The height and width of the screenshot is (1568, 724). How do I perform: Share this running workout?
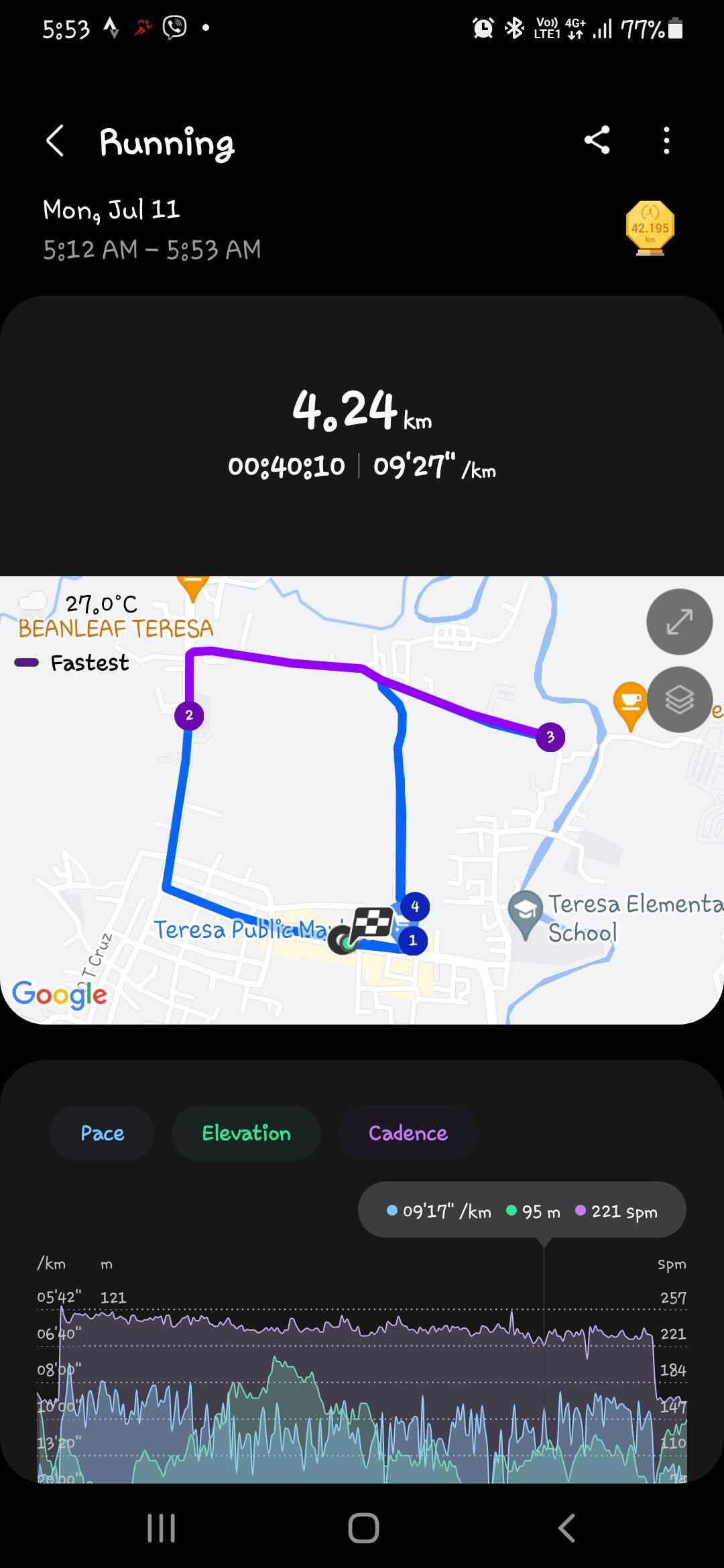[x=597, y=140]
